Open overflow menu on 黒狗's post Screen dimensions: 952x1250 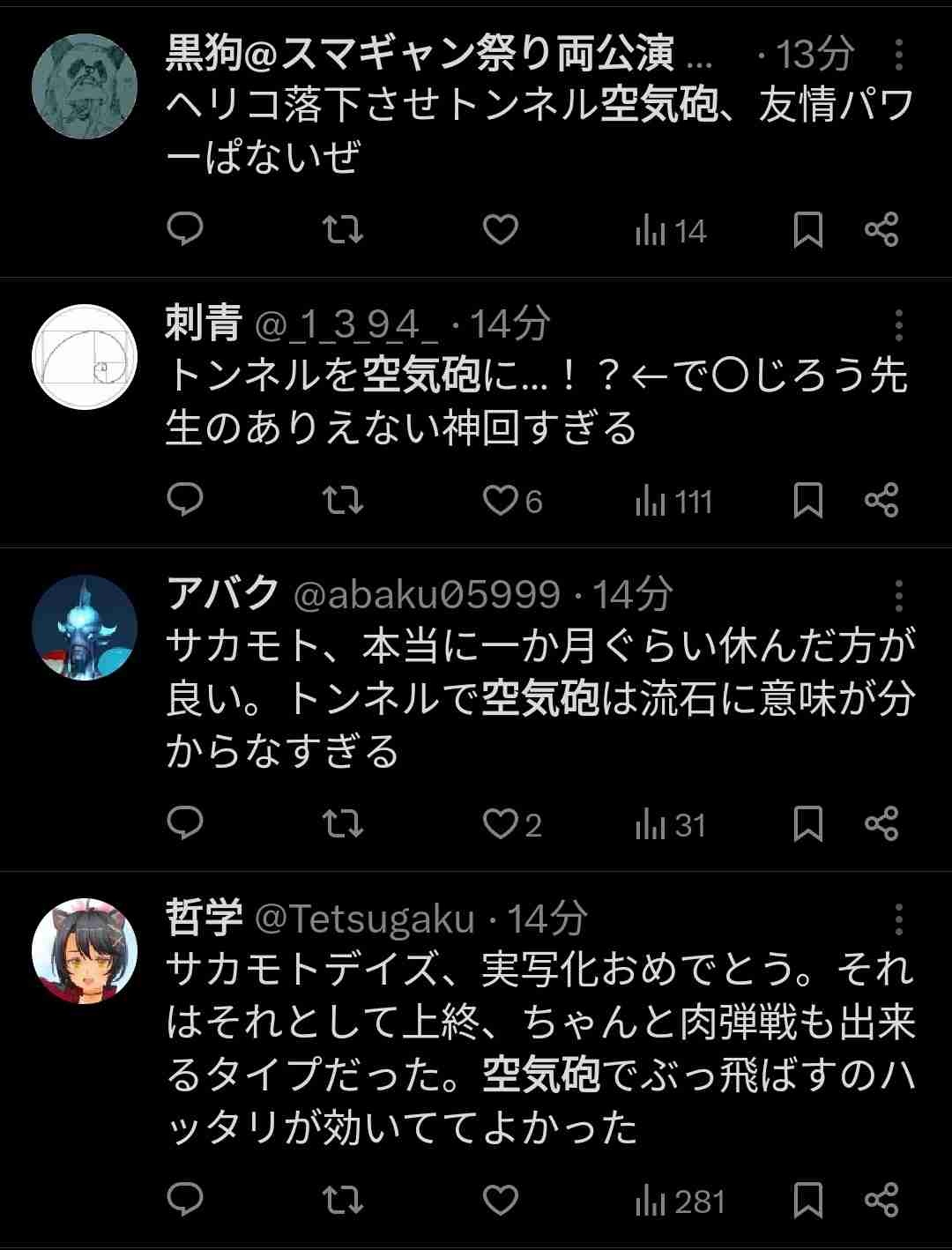coord(898,56)
